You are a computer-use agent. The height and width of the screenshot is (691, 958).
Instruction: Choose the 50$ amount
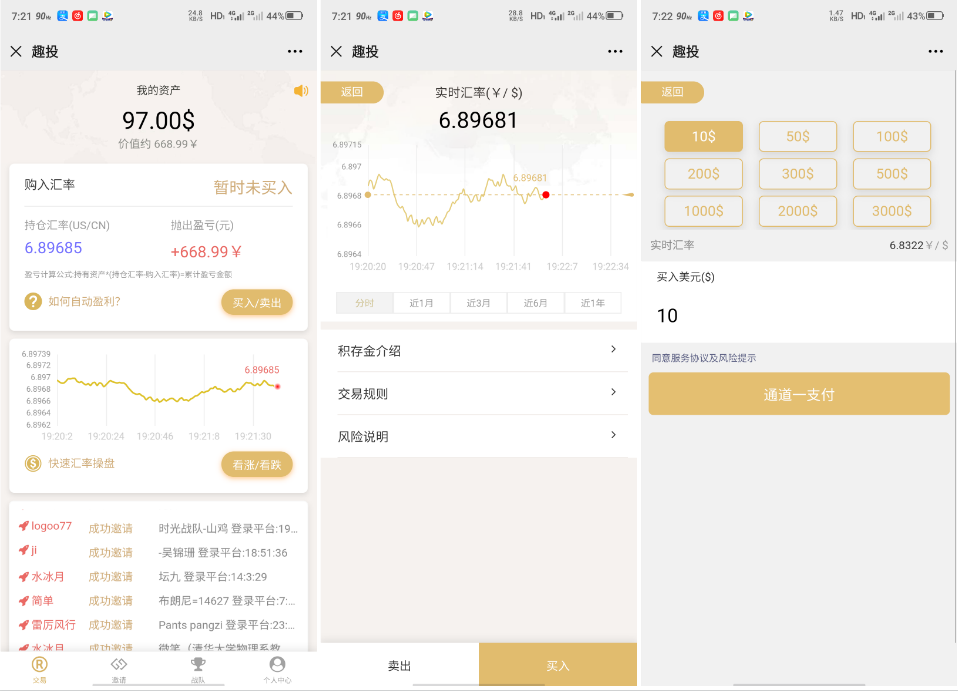click(x=797, y=137)
